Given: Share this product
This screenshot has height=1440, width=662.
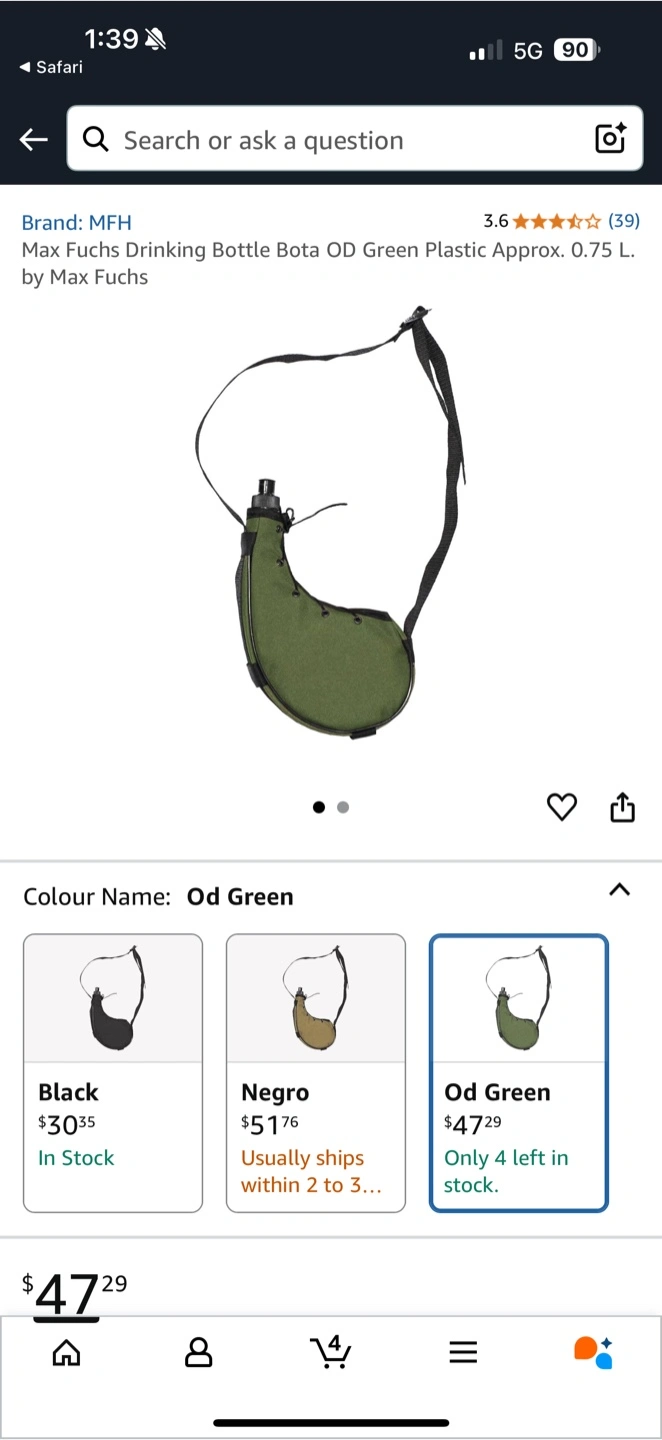Looking at the screenshot, I should pos(622,807).
